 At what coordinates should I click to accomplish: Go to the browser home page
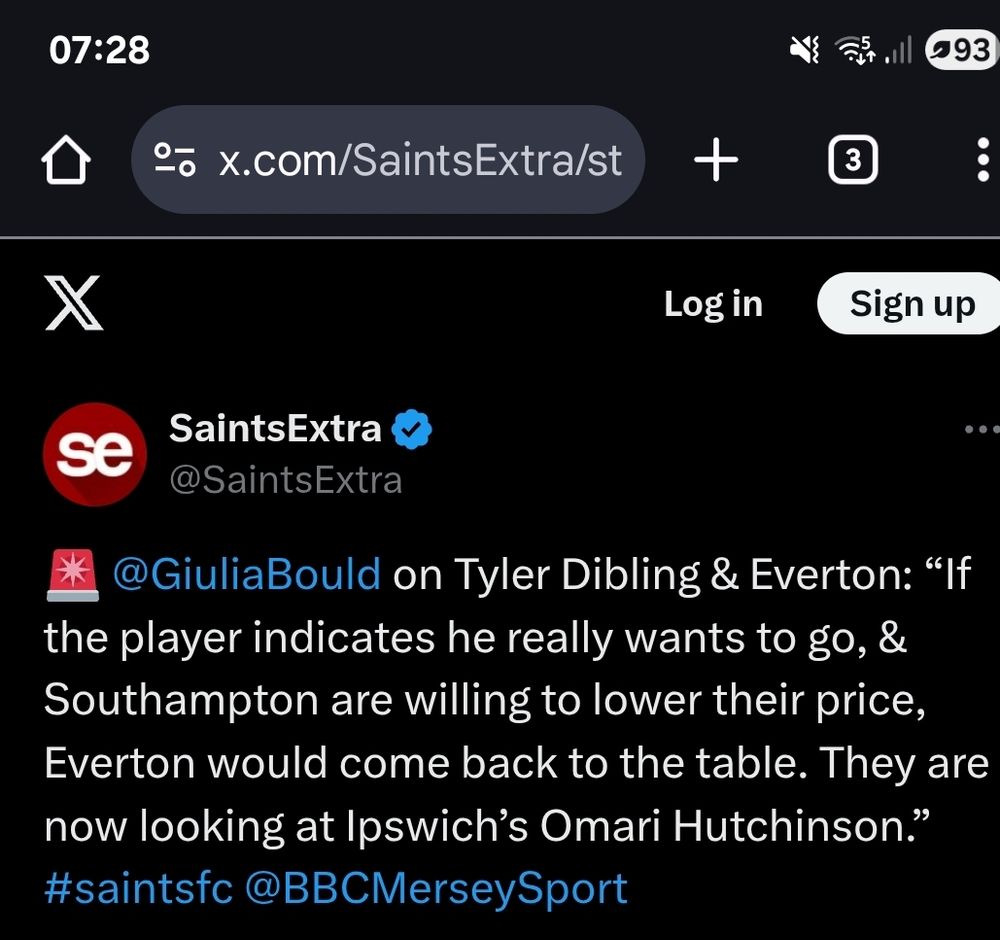pos(66,159)
